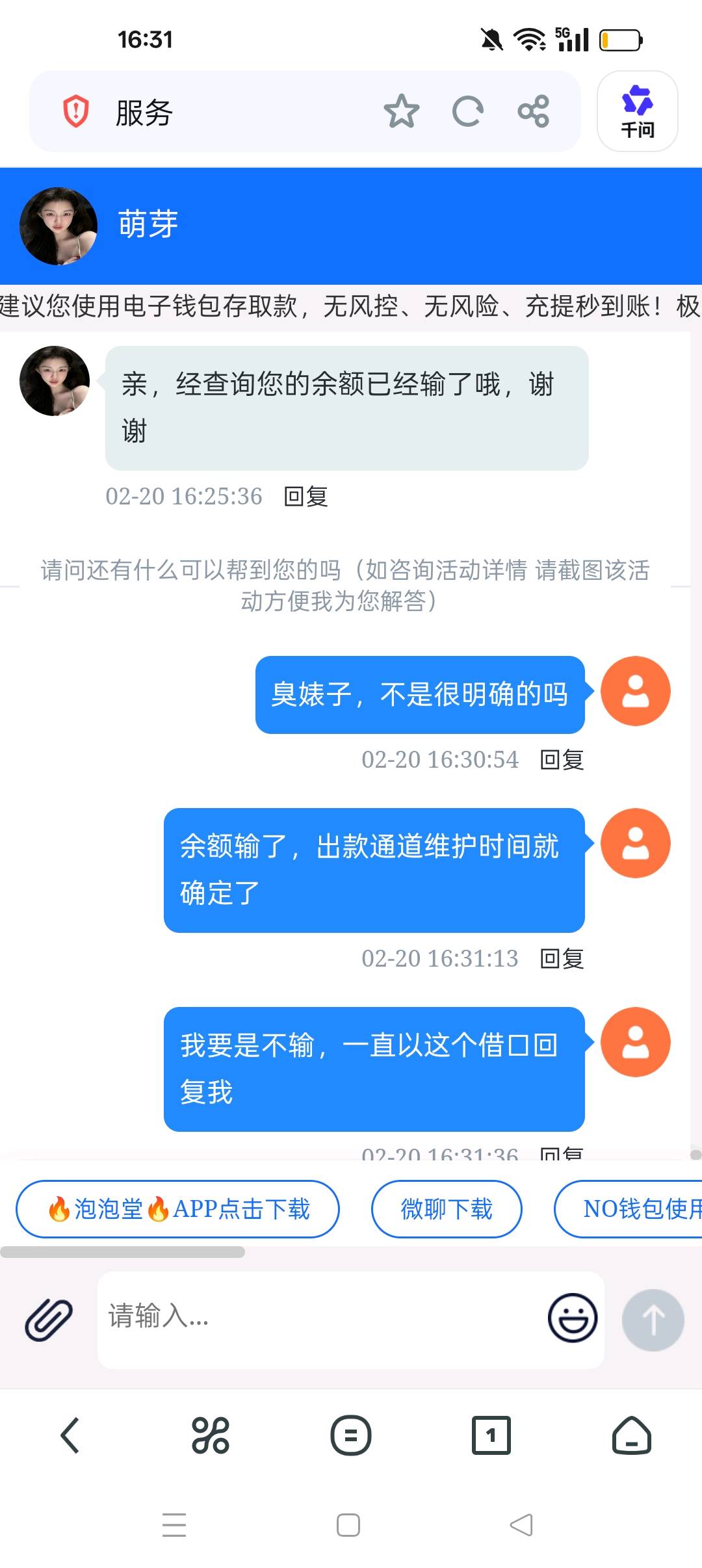Open the 微聊下载 download button
The height and width of the screenshot is (1568, 702).
[x=446, y=1209]
